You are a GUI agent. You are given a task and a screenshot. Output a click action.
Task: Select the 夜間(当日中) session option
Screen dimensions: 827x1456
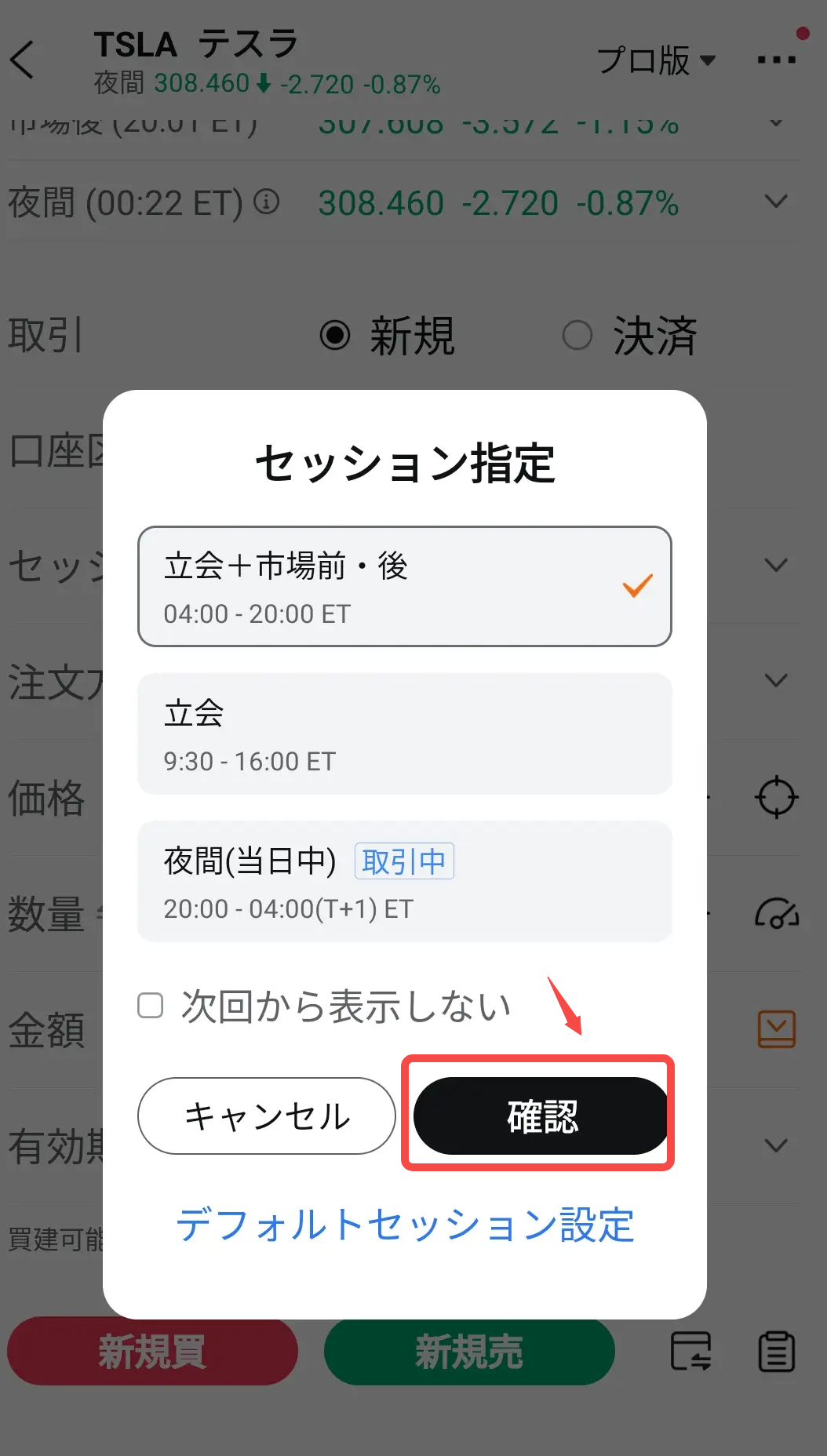pyautogui.click(x=404, y=882)
